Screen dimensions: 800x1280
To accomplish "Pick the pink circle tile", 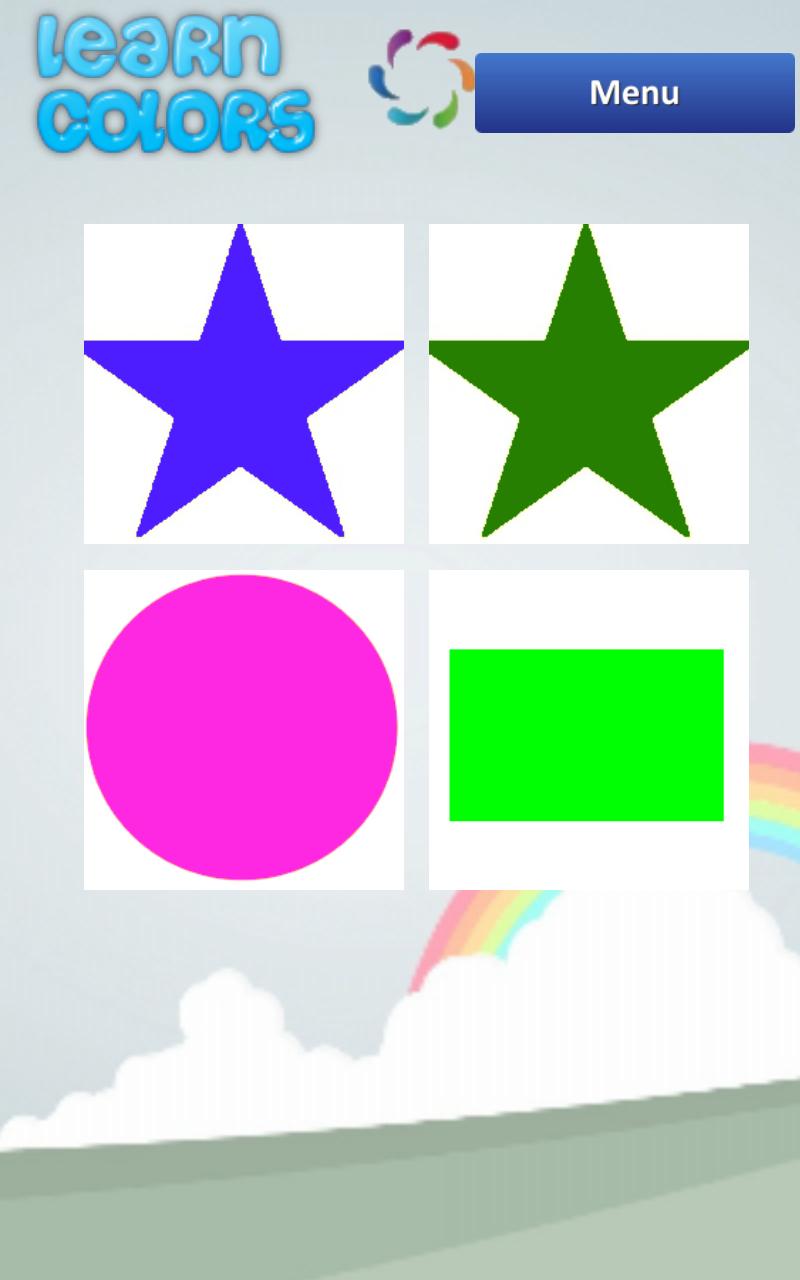I will click(243, 728).
